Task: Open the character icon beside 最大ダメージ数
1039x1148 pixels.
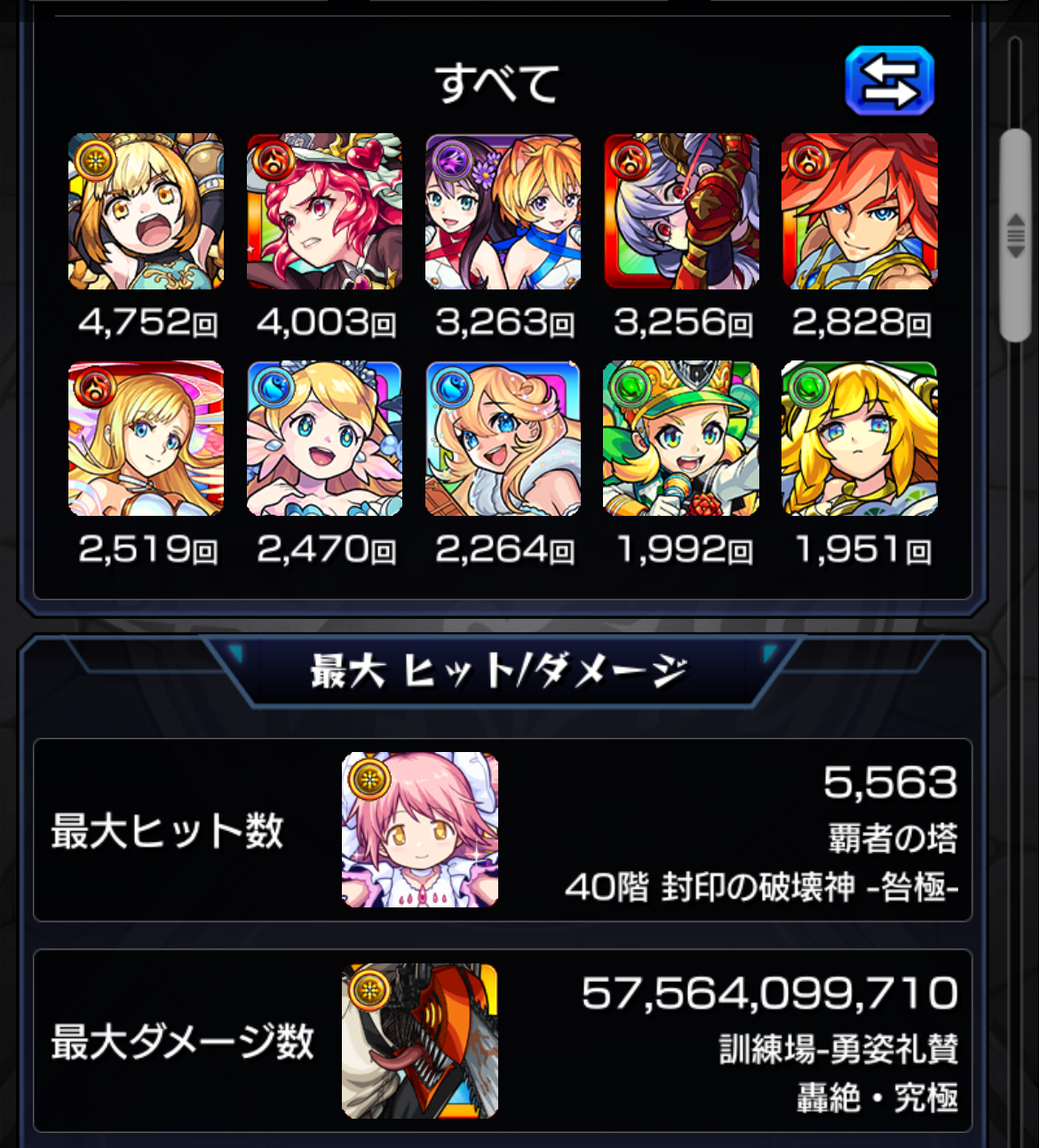Action: pos(420,1041)
